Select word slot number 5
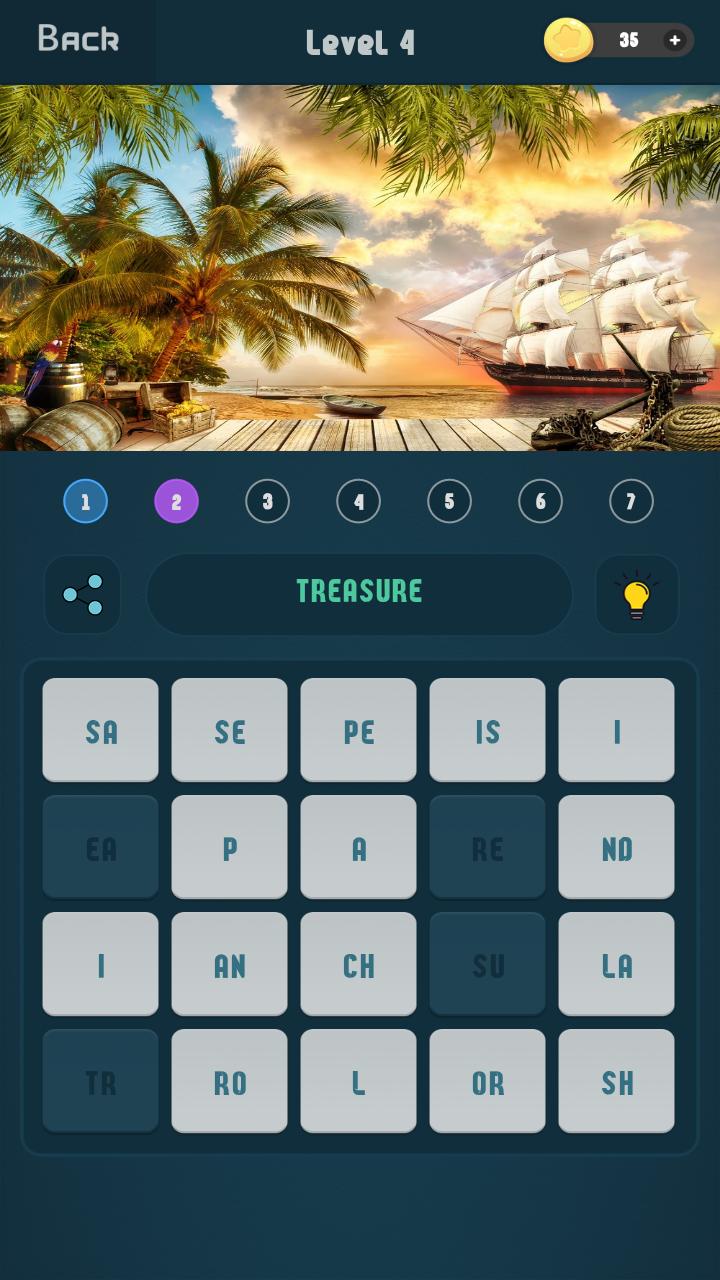 [449, 501]
